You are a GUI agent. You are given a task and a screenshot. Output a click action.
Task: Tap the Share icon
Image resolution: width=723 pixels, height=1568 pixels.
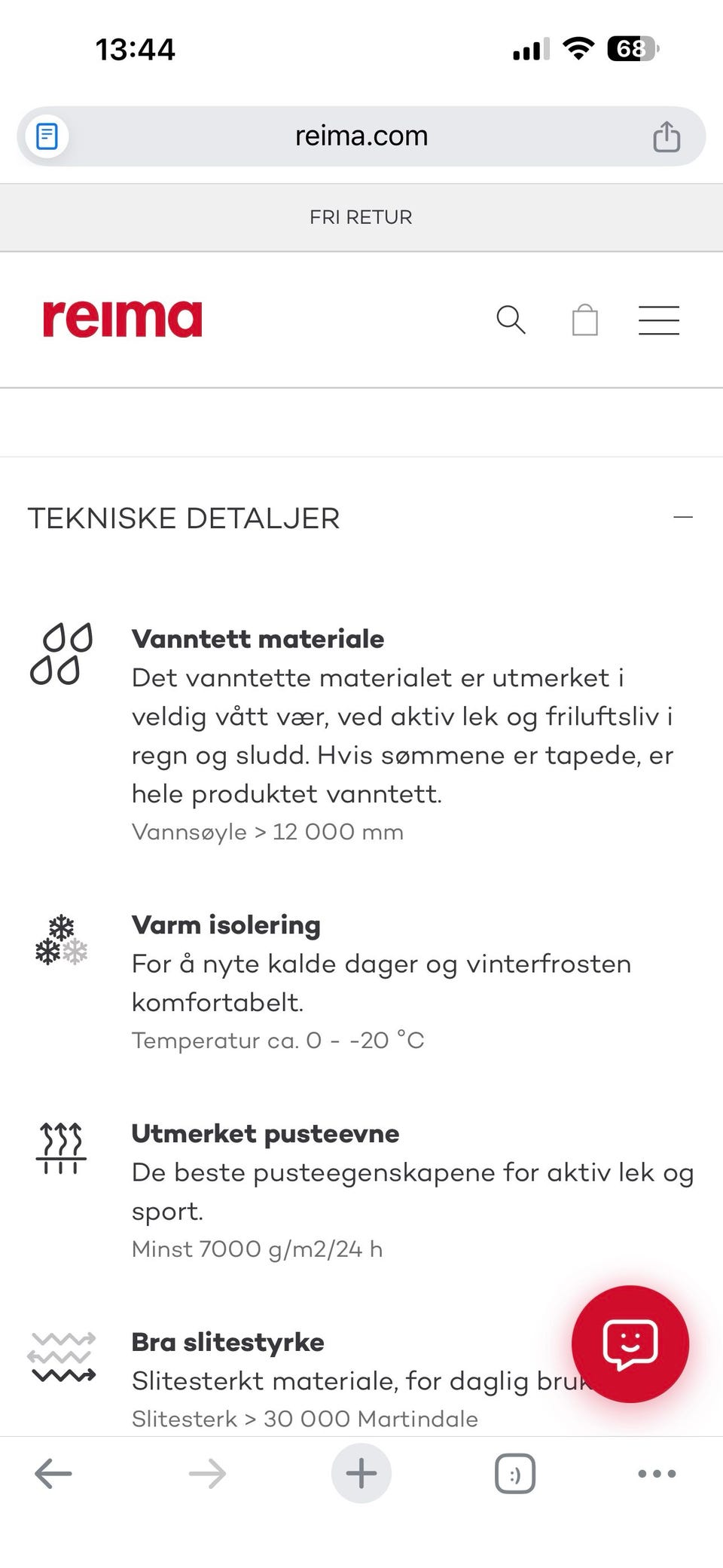tap(667, 136)
